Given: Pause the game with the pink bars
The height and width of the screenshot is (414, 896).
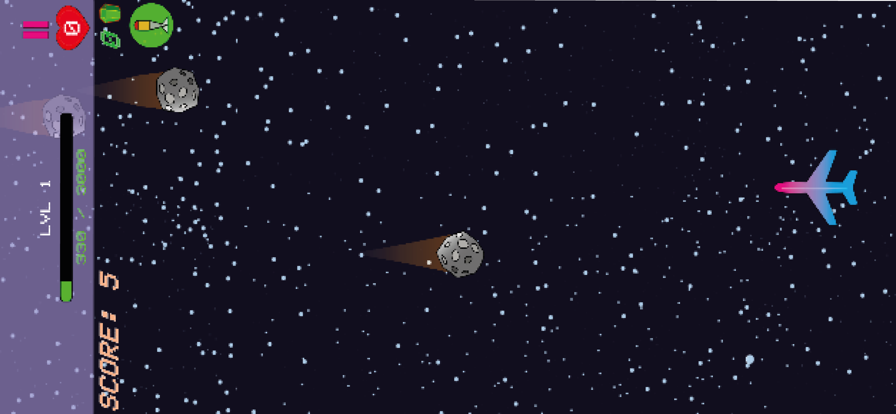Looking at the screenshot, I should point(36,30).
